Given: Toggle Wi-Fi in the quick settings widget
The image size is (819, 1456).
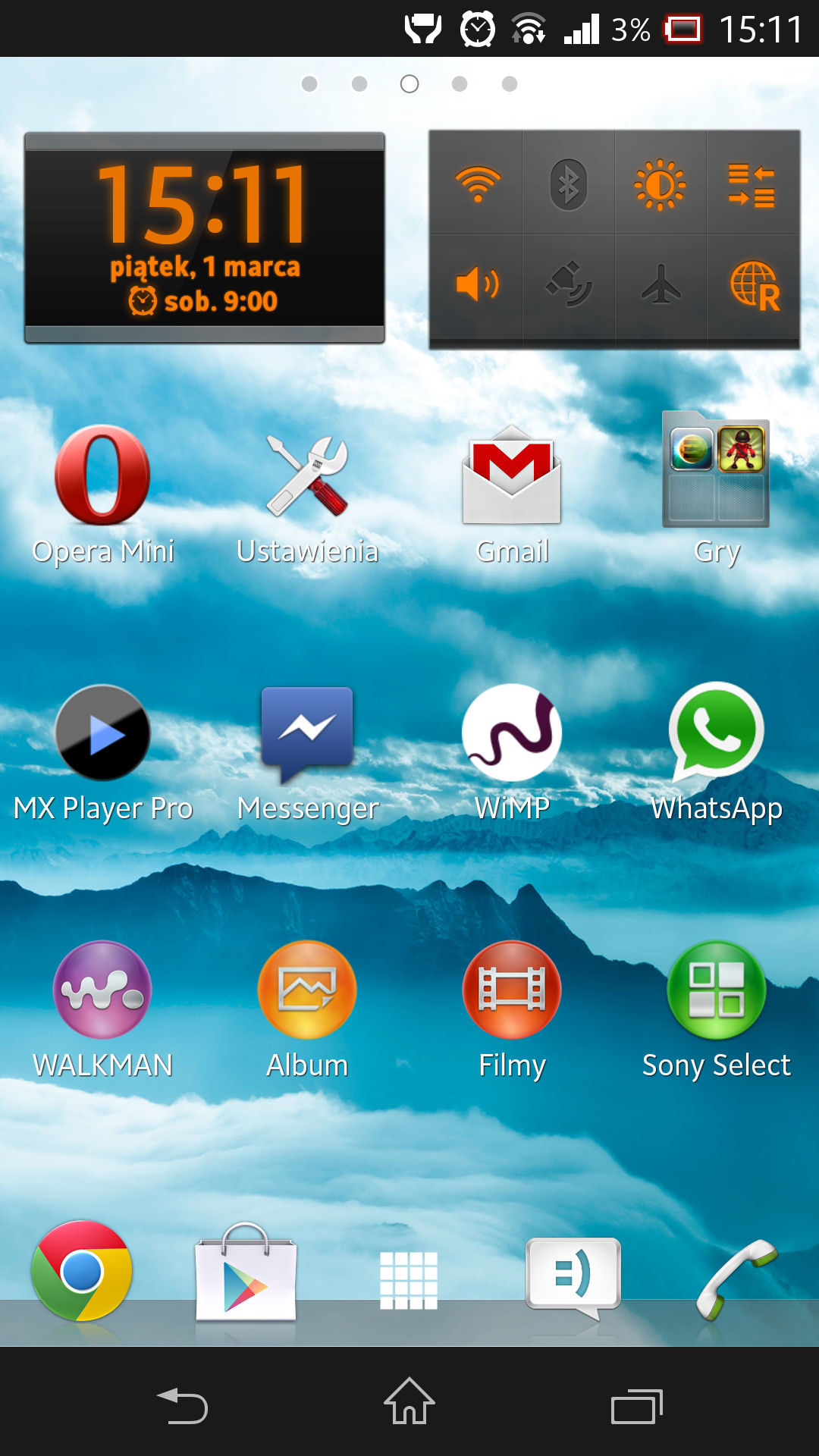Looking at the screenshot, I should tap(477, 183).
